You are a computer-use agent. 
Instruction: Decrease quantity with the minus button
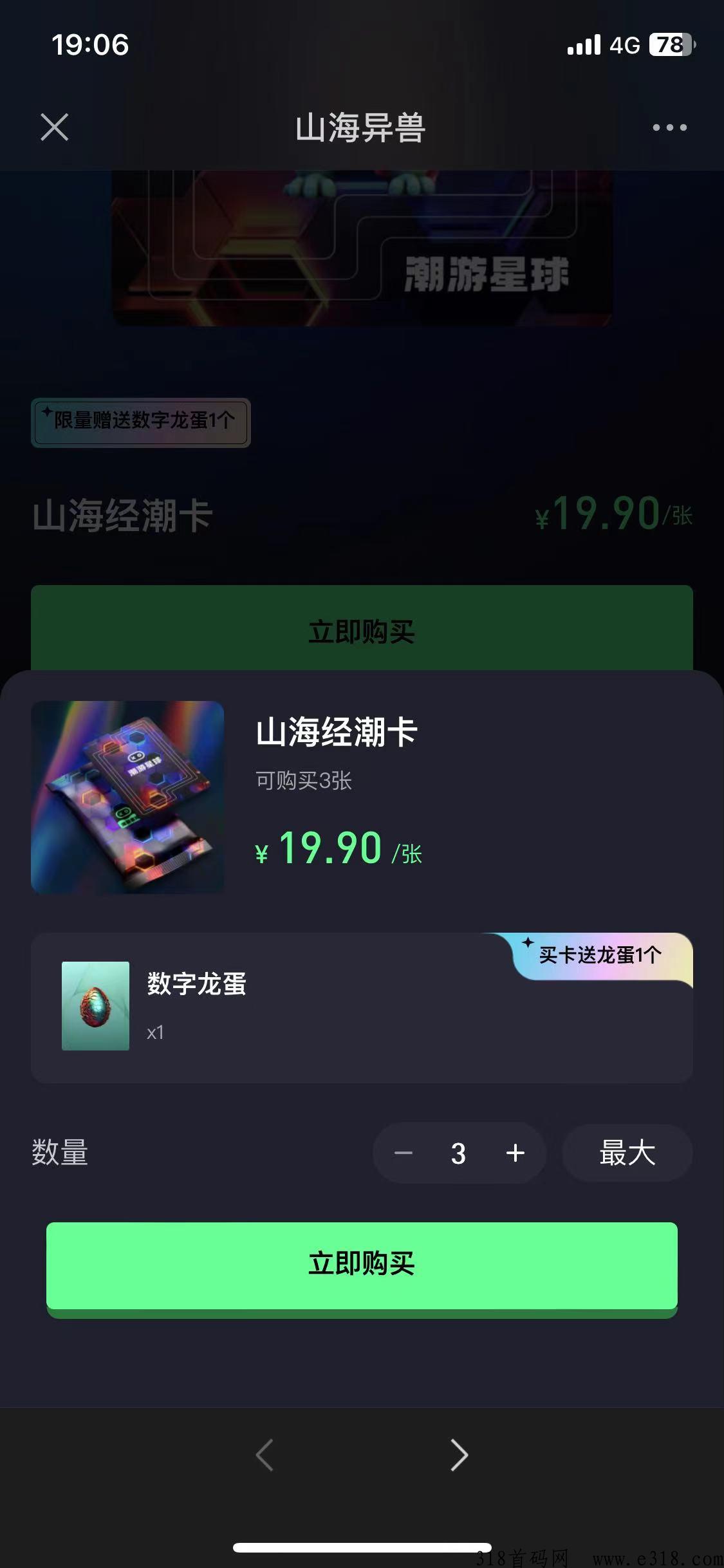point(404,1153)
